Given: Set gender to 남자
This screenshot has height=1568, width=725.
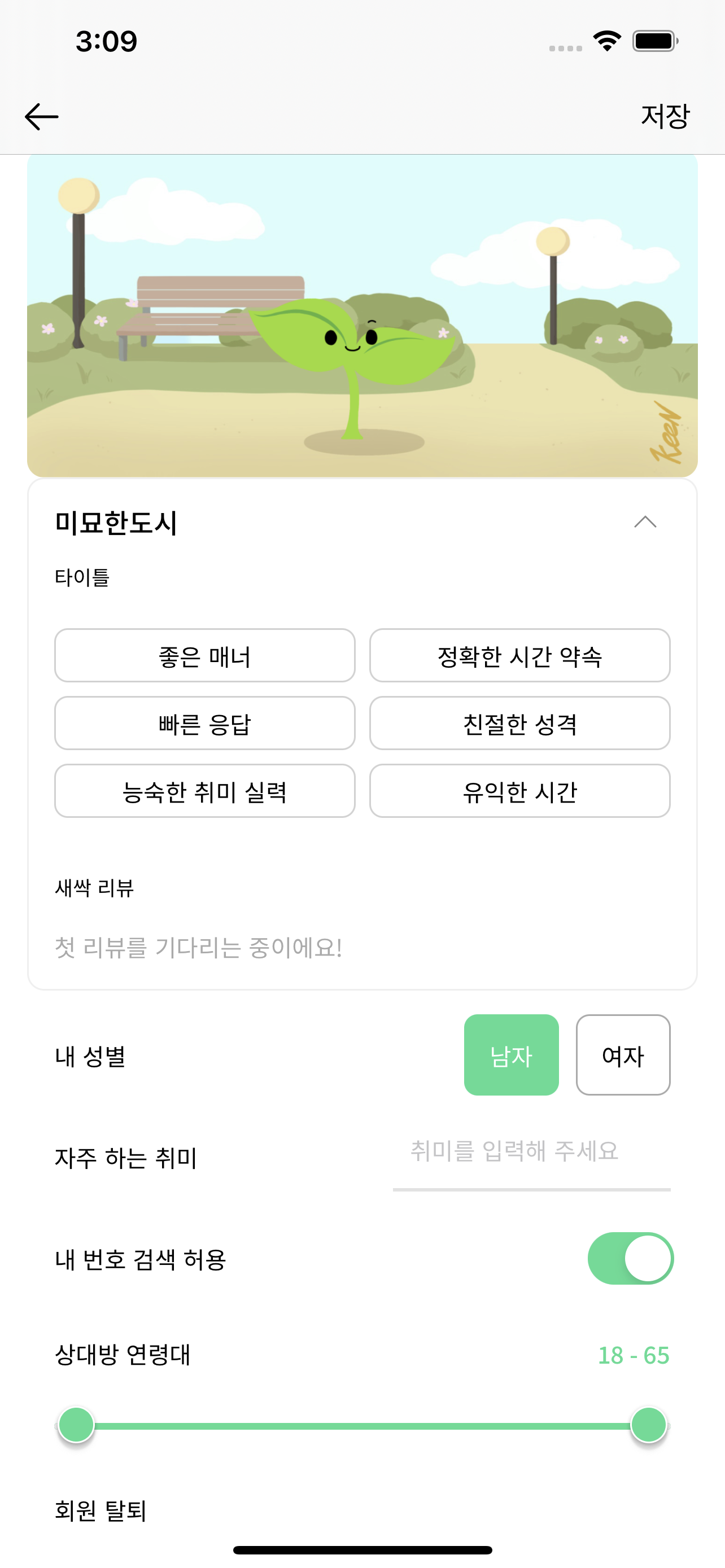Looking at the screenshot, I should click(511, 1055).
